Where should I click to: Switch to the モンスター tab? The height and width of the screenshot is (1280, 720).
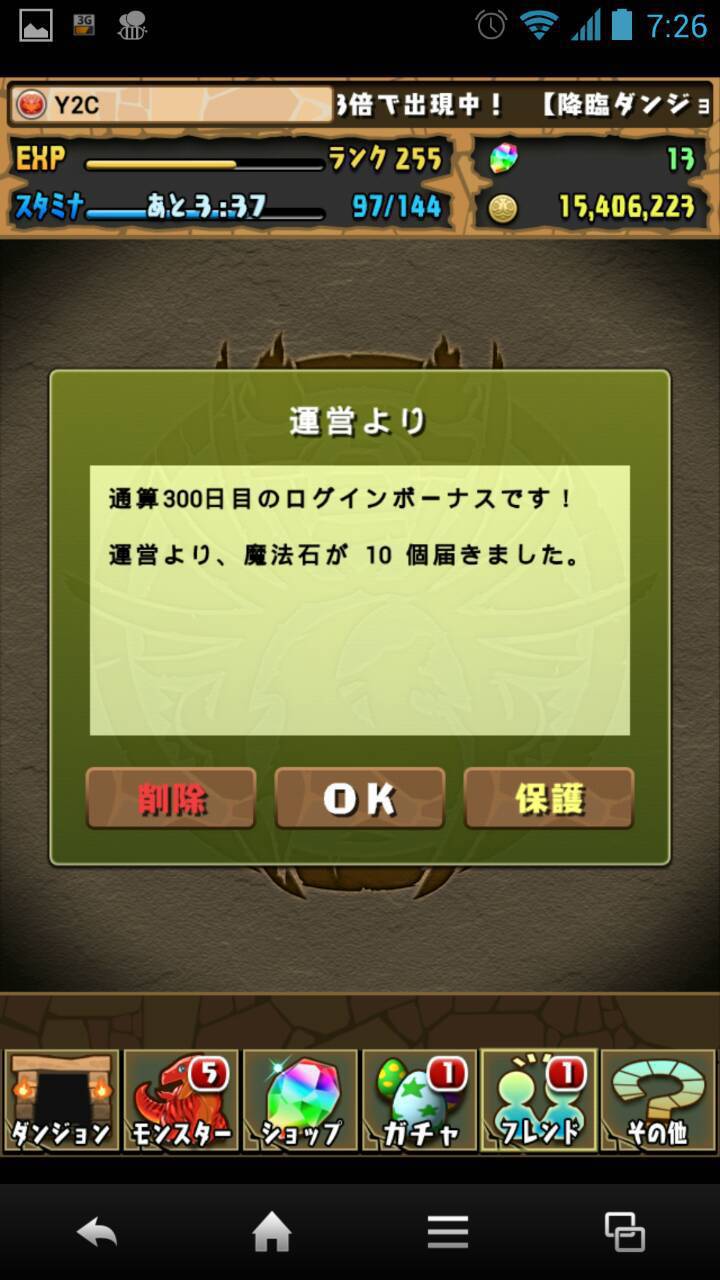pos(180,1100)
